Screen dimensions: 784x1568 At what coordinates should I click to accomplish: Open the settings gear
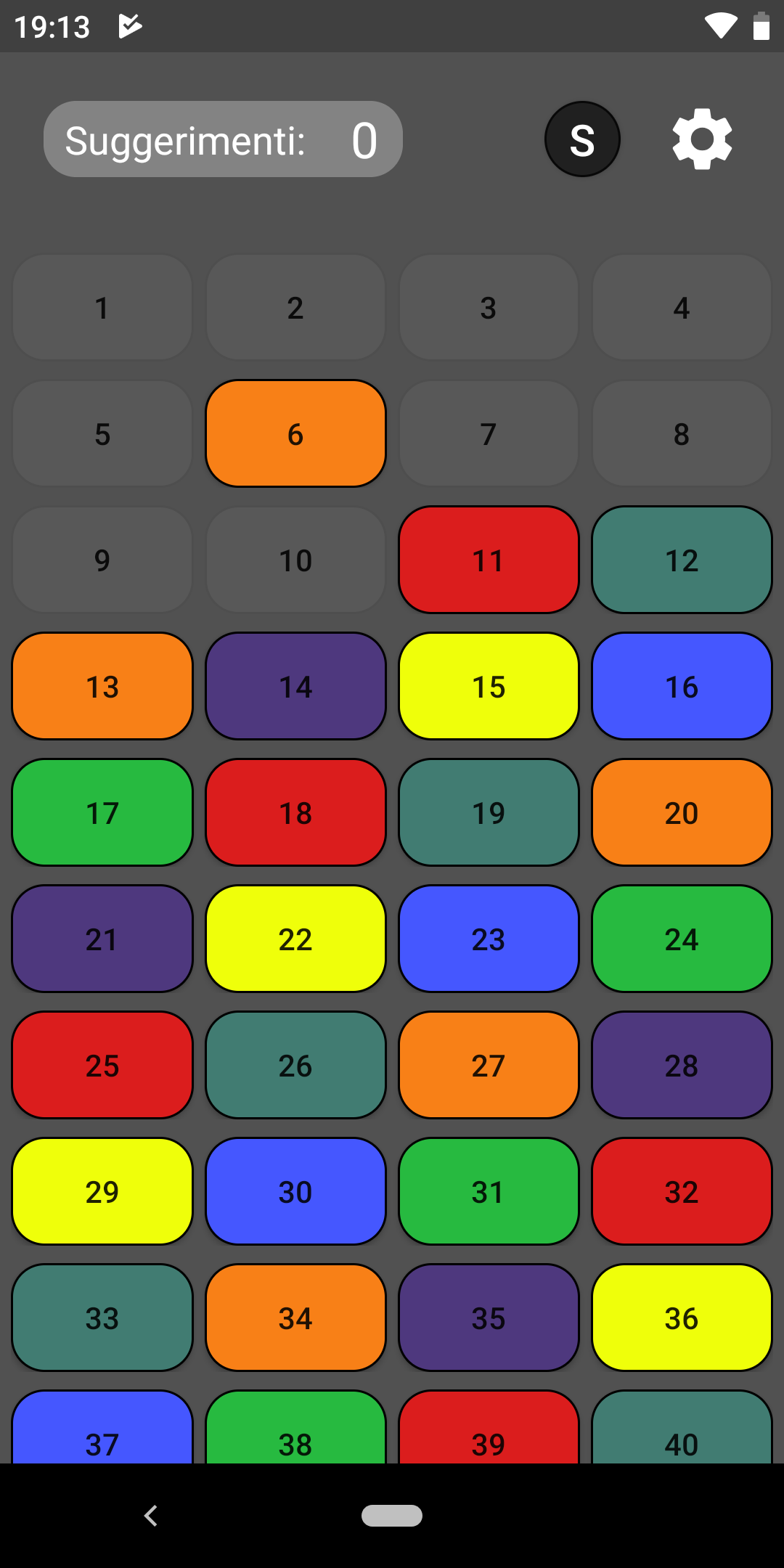(x=702, y=139)
